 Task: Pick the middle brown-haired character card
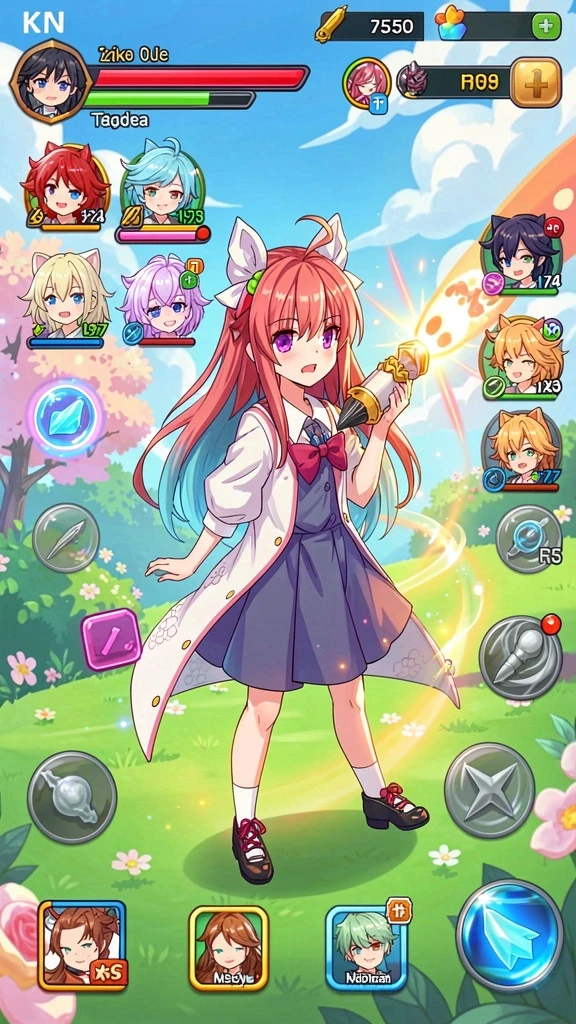tap(229, 947)
